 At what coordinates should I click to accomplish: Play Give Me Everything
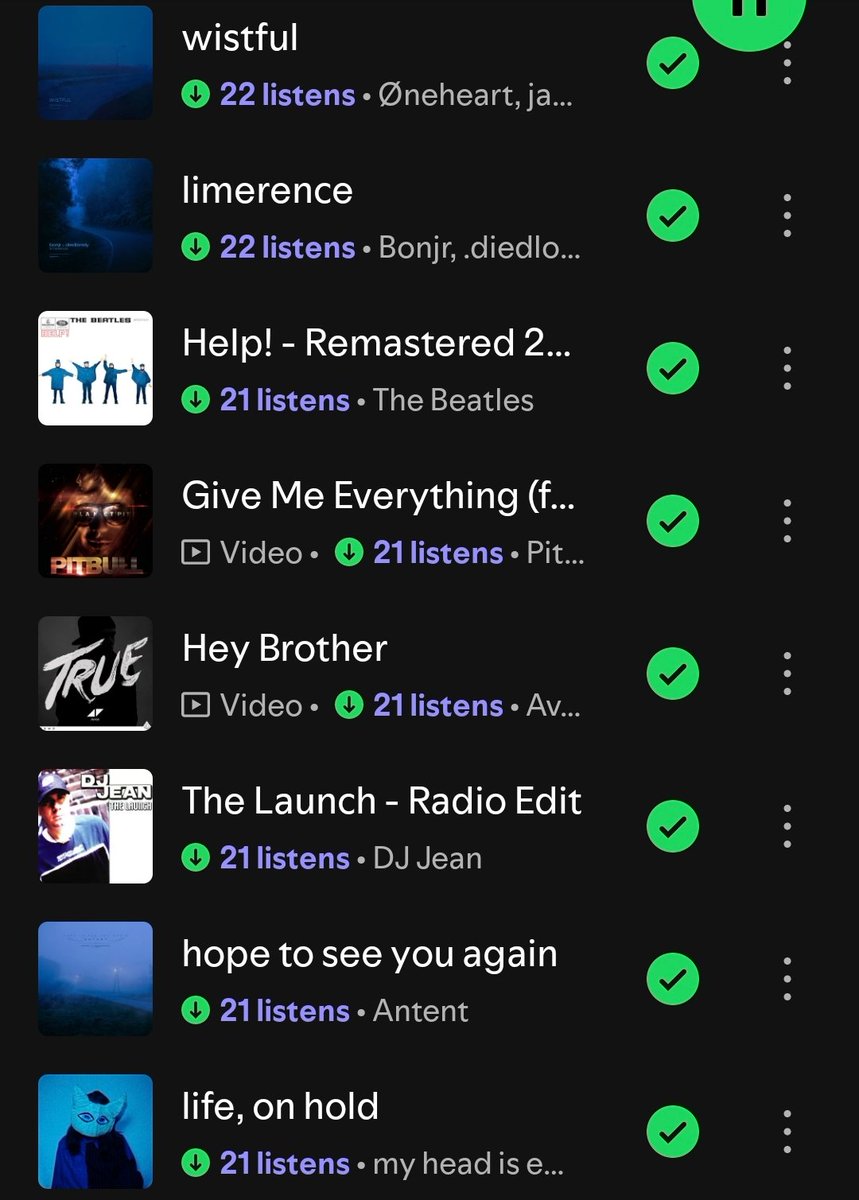378,496
